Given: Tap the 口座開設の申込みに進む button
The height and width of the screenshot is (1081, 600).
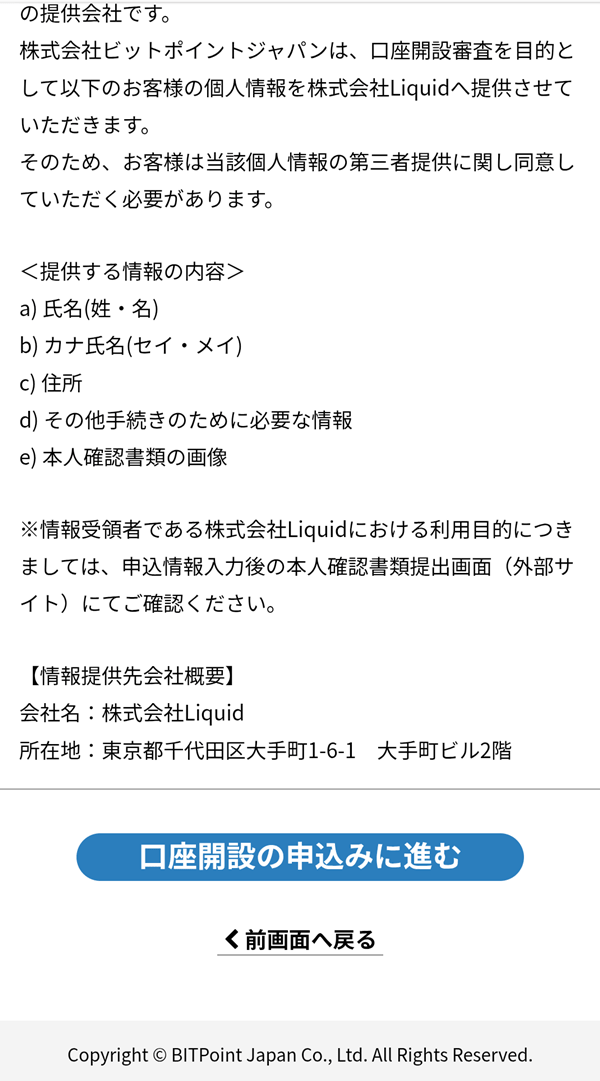Looking at the screenshot, I should click(300, 857).
